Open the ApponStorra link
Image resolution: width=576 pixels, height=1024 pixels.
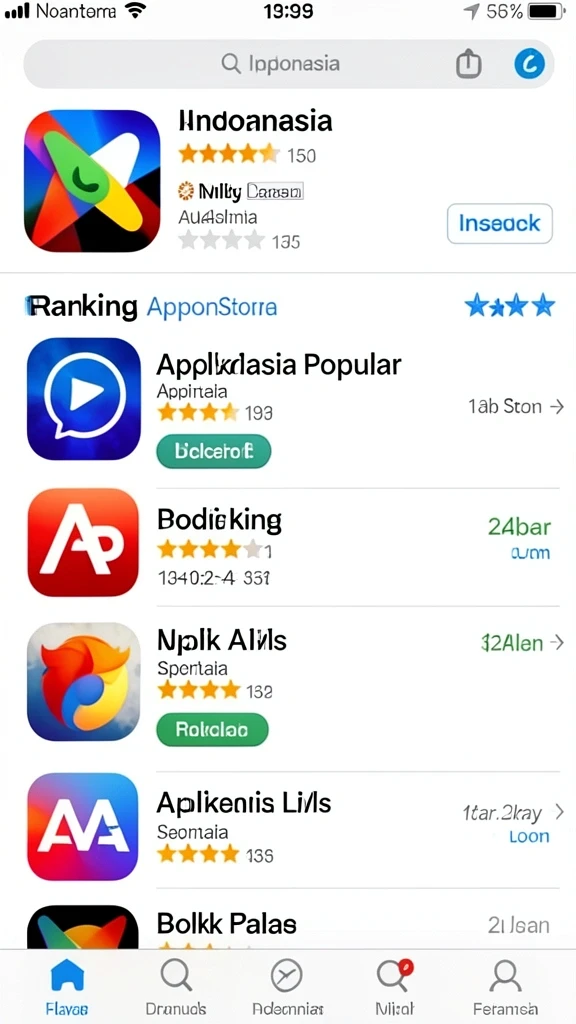(212, 307)
